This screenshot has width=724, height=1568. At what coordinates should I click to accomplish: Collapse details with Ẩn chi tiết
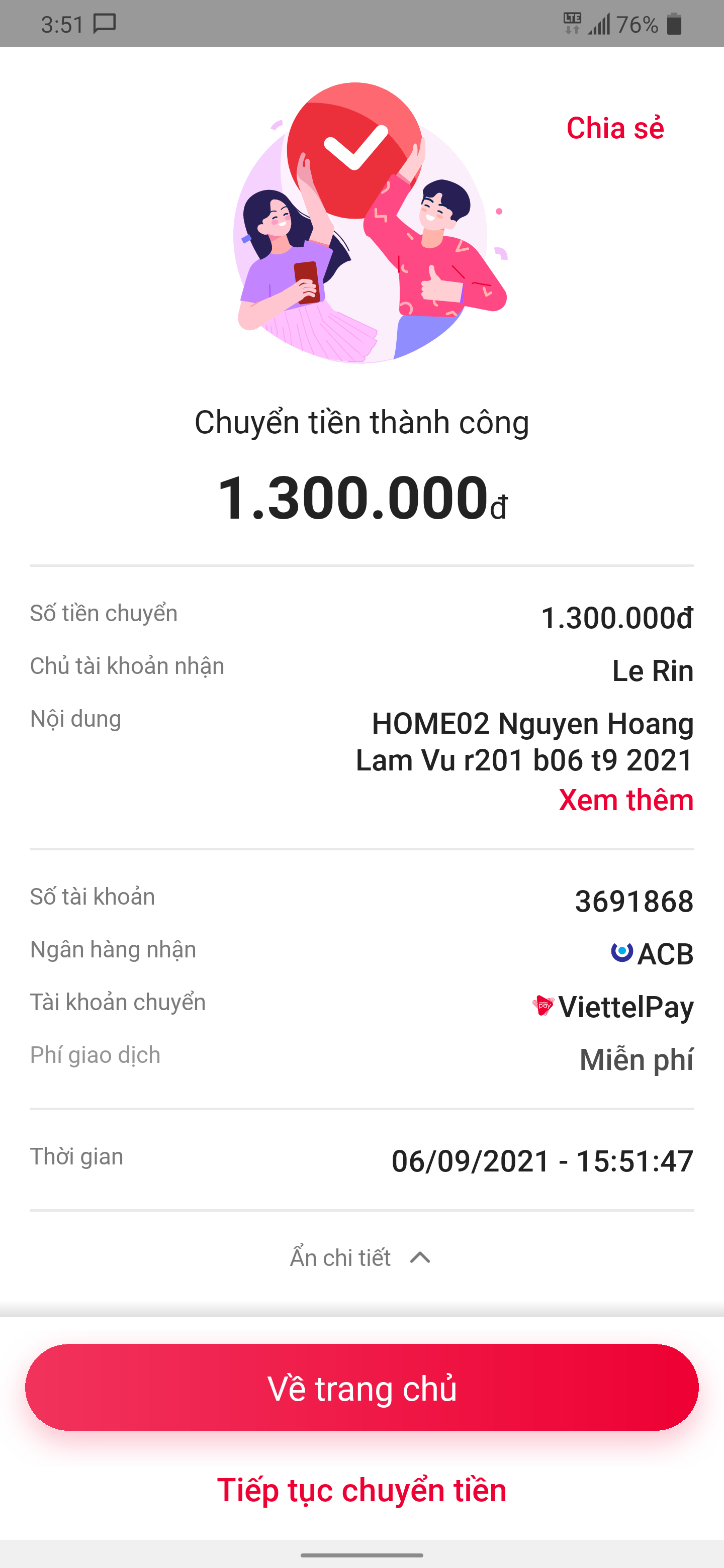361,1257
